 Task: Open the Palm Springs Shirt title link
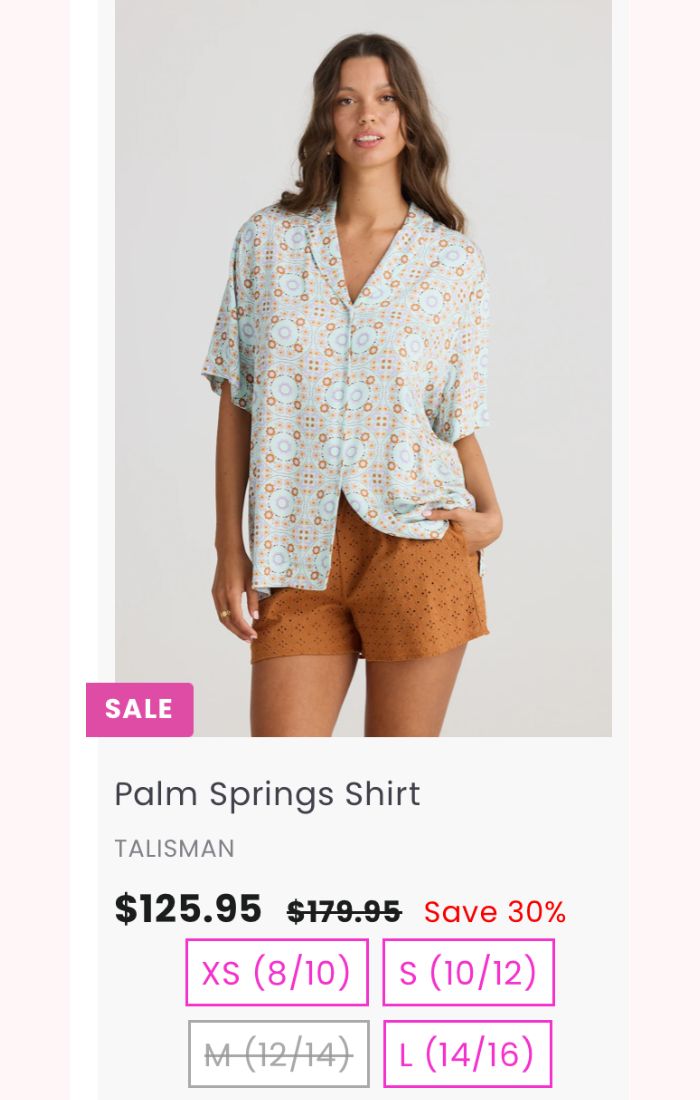[267, 794]
